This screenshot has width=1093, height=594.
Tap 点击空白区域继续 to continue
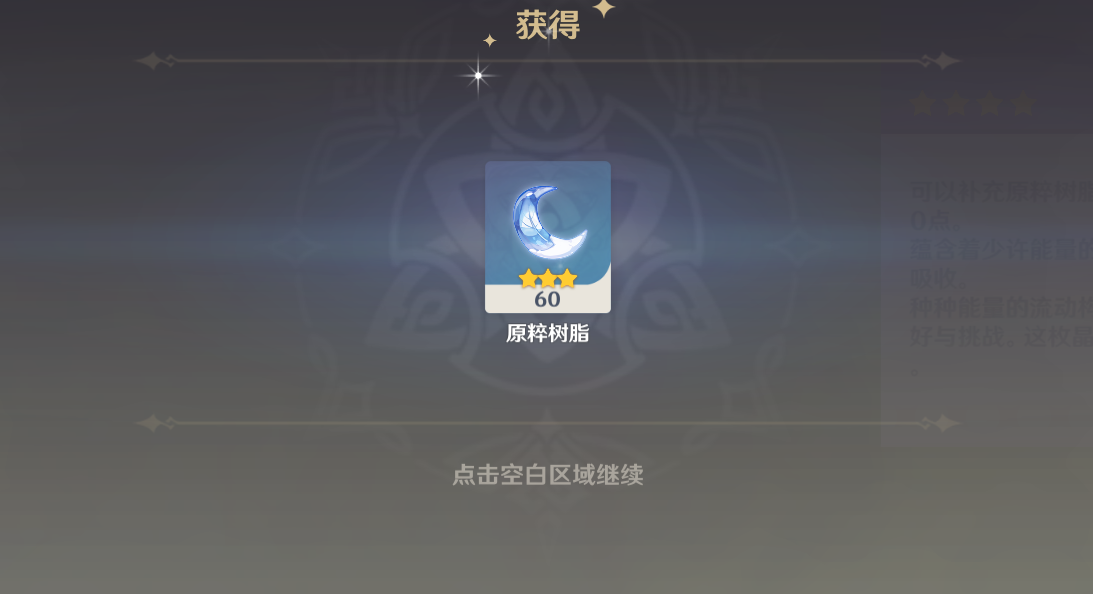[547, 475]
